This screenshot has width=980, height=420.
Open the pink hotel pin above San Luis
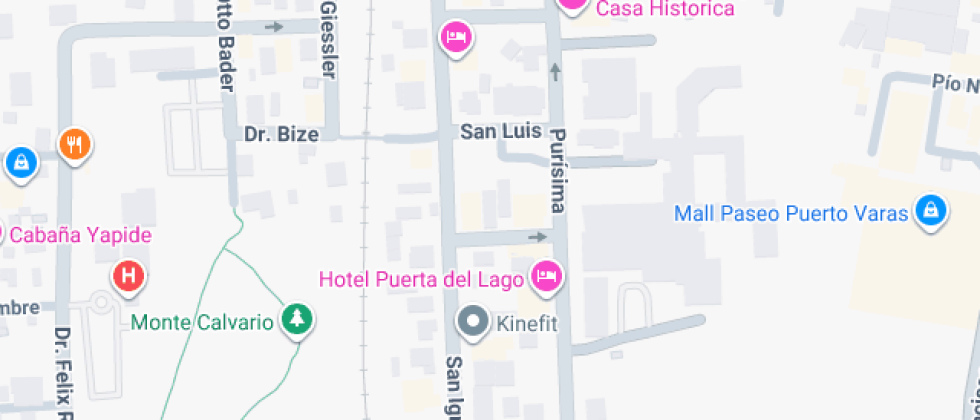click(457, 39)
